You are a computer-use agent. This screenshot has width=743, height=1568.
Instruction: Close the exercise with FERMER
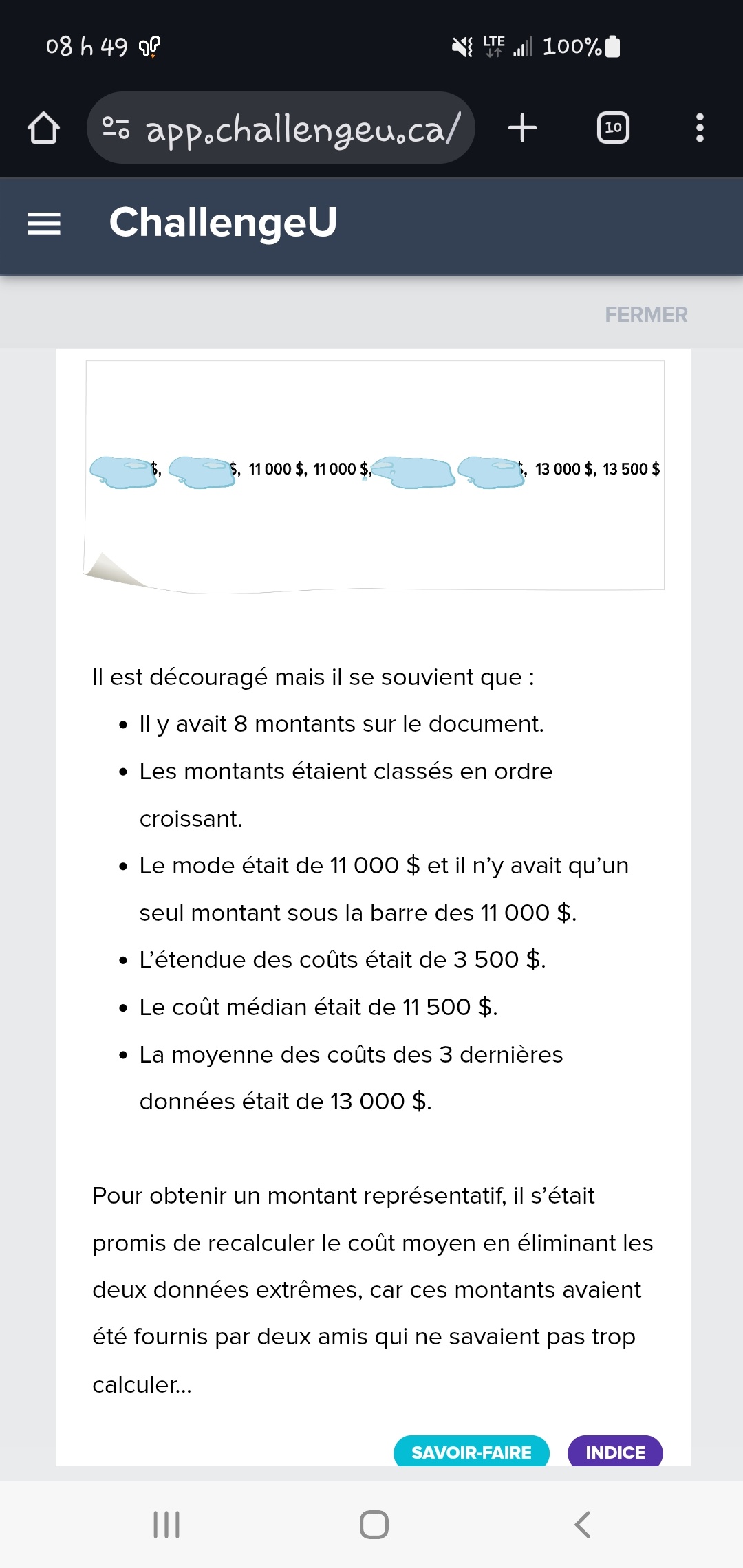(x=646, y=314)
